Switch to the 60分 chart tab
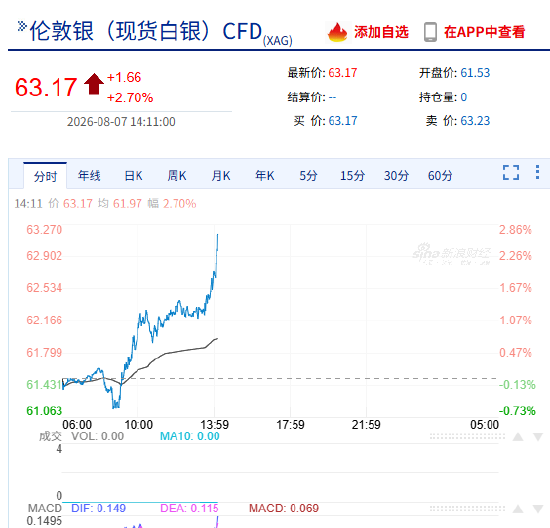 [x=440, y=175]
